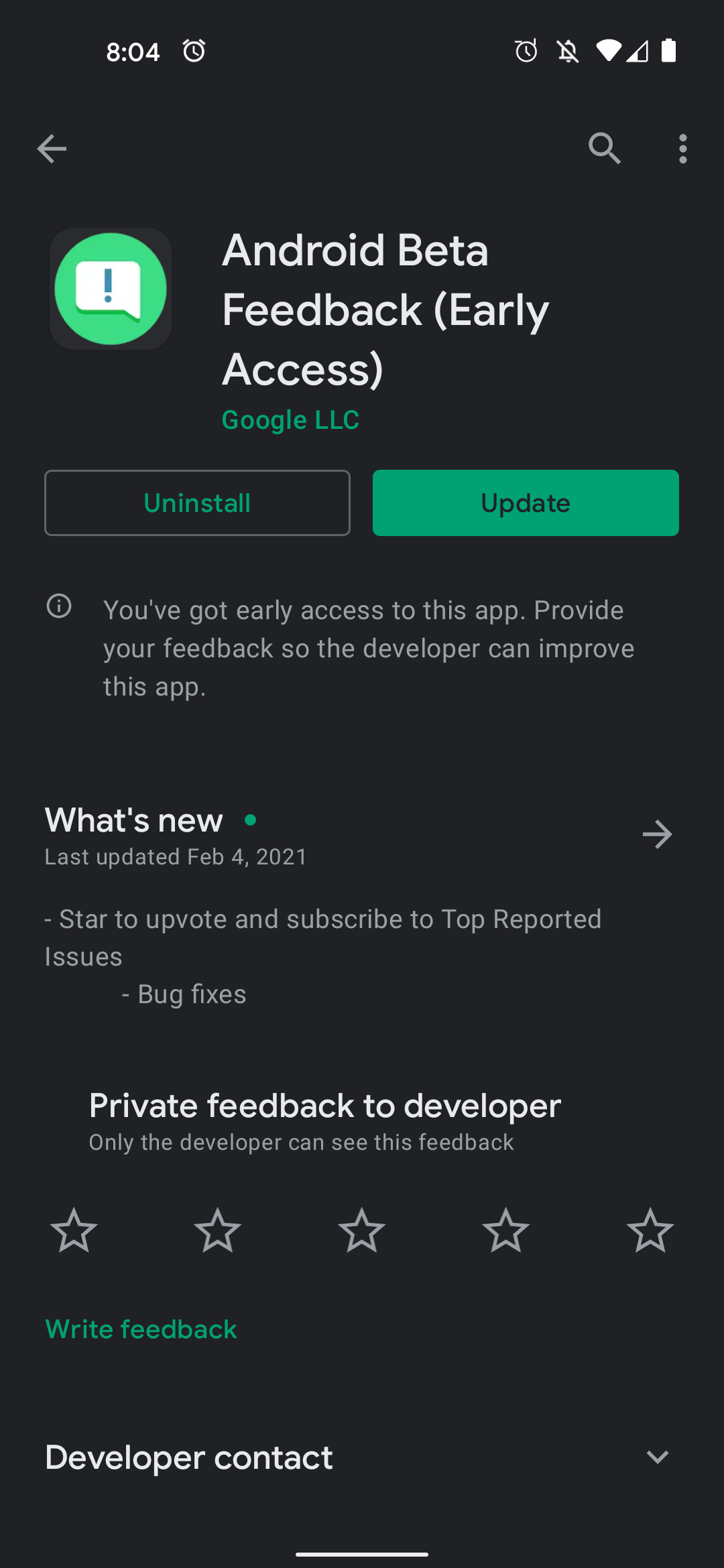
Task: Select the fourth star rating
Action: [x=506, y=1230]
